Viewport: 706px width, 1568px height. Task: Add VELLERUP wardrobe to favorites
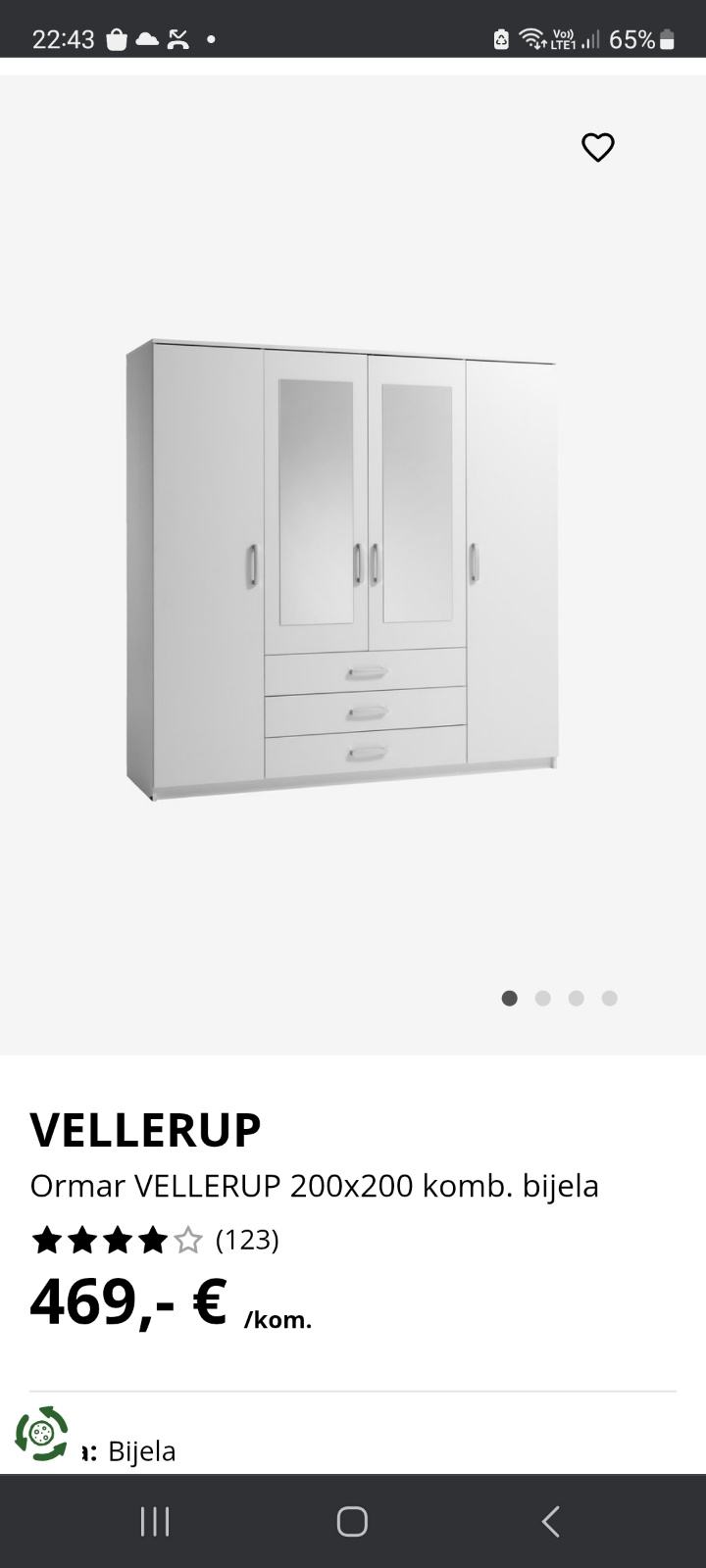597,148
